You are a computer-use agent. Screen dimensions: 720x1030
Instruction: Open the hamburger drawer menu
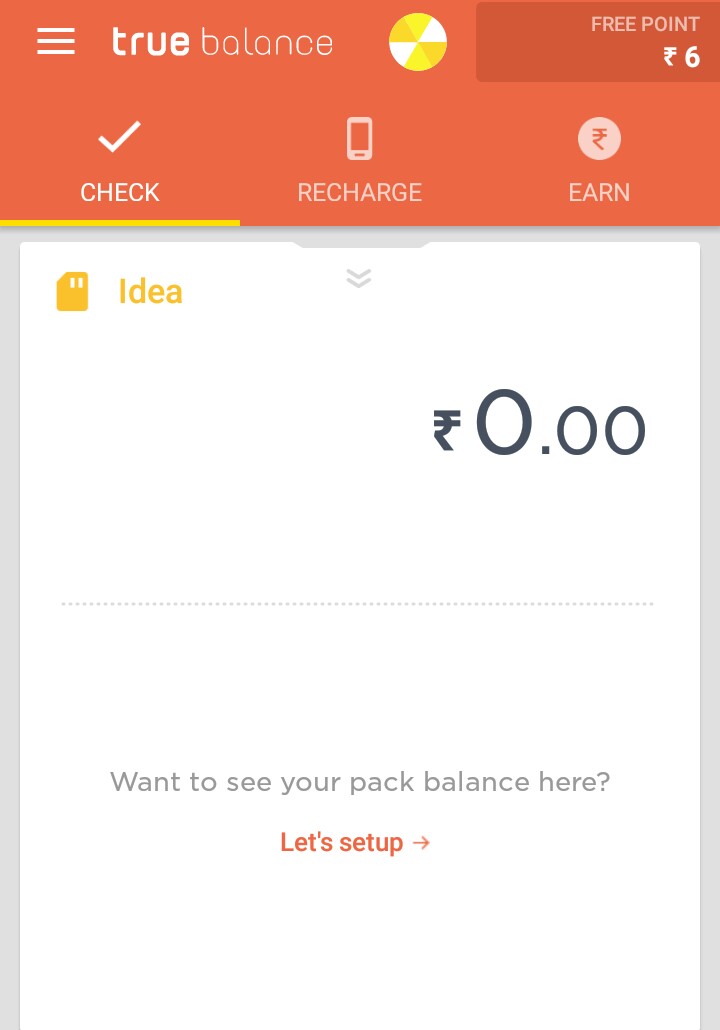click(56, 42)
